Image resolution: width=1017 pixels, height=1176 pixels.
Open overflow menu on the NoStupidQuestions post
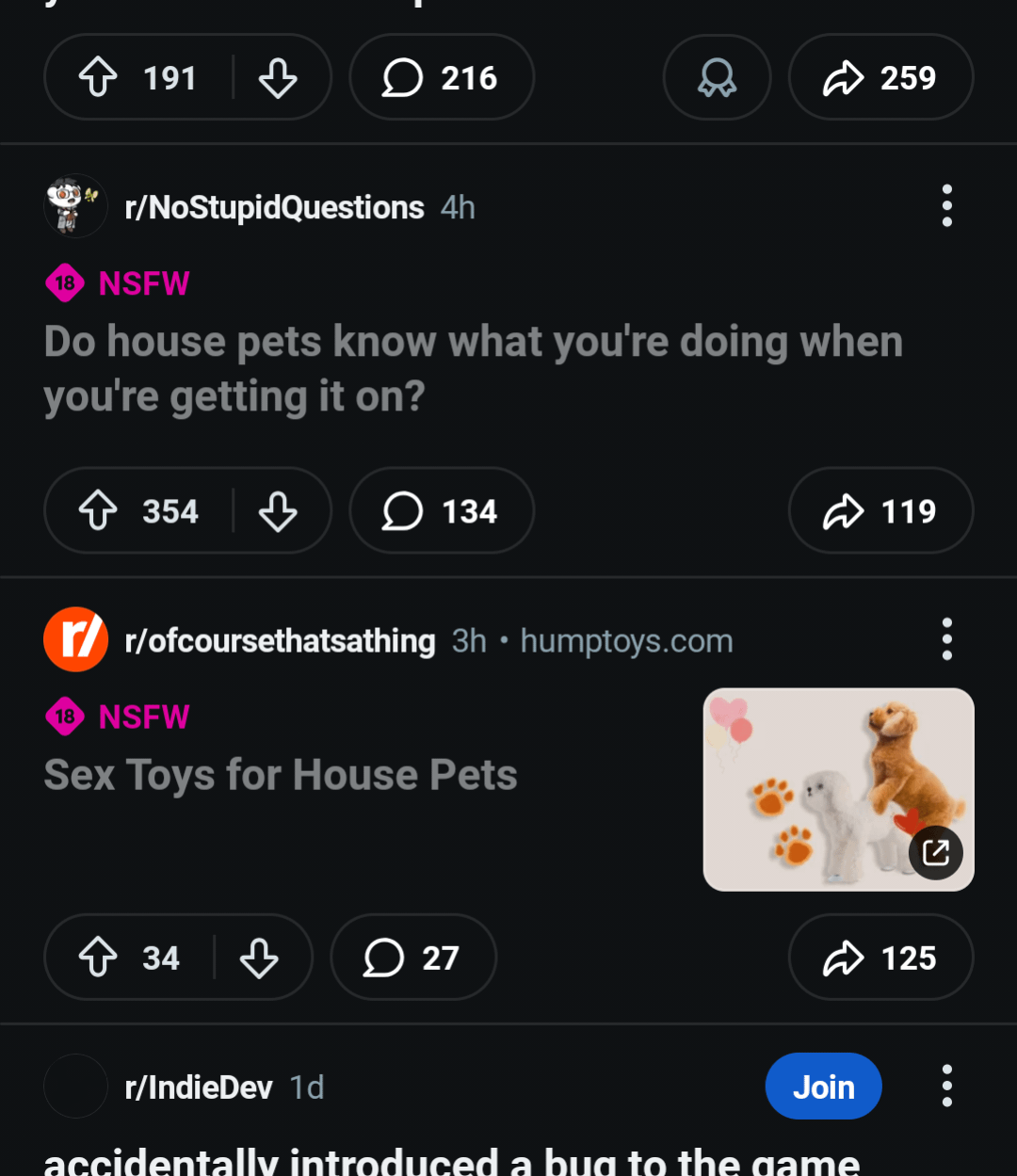[946, 205]
